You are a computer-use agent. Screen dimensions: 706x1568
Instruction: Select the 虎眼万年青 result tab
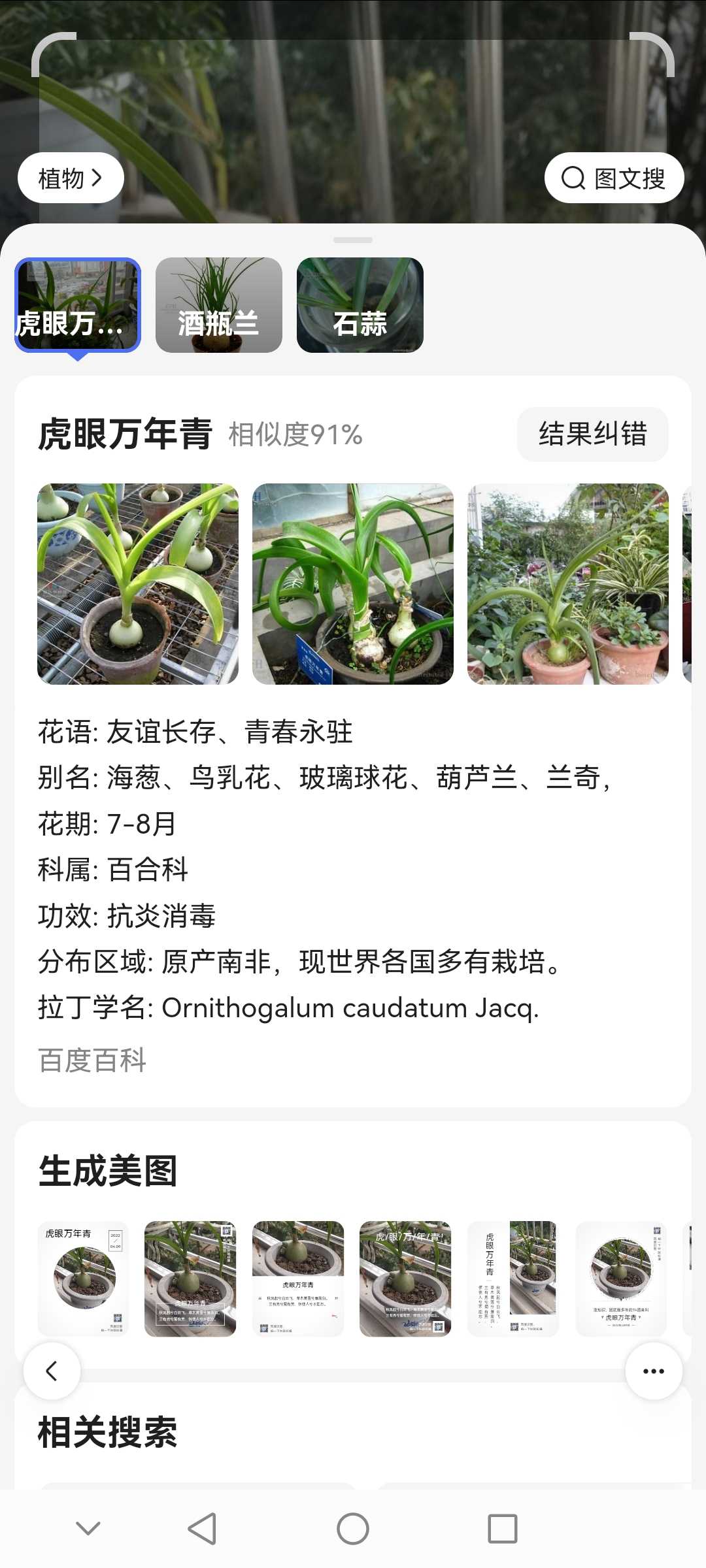pos(78,305)
